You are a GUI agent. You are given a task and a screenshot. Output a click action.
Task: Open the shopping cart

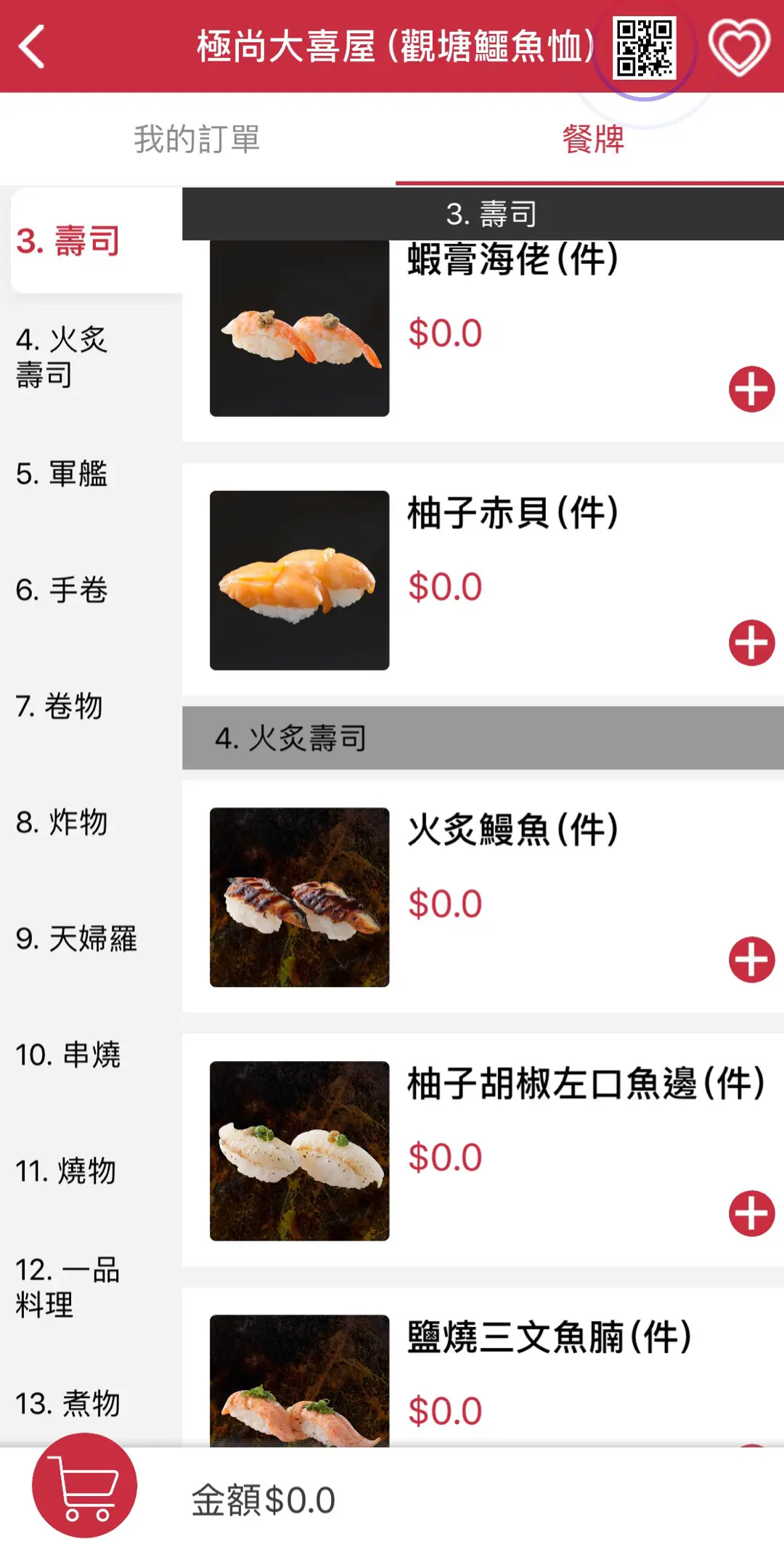click(84, 1485)
